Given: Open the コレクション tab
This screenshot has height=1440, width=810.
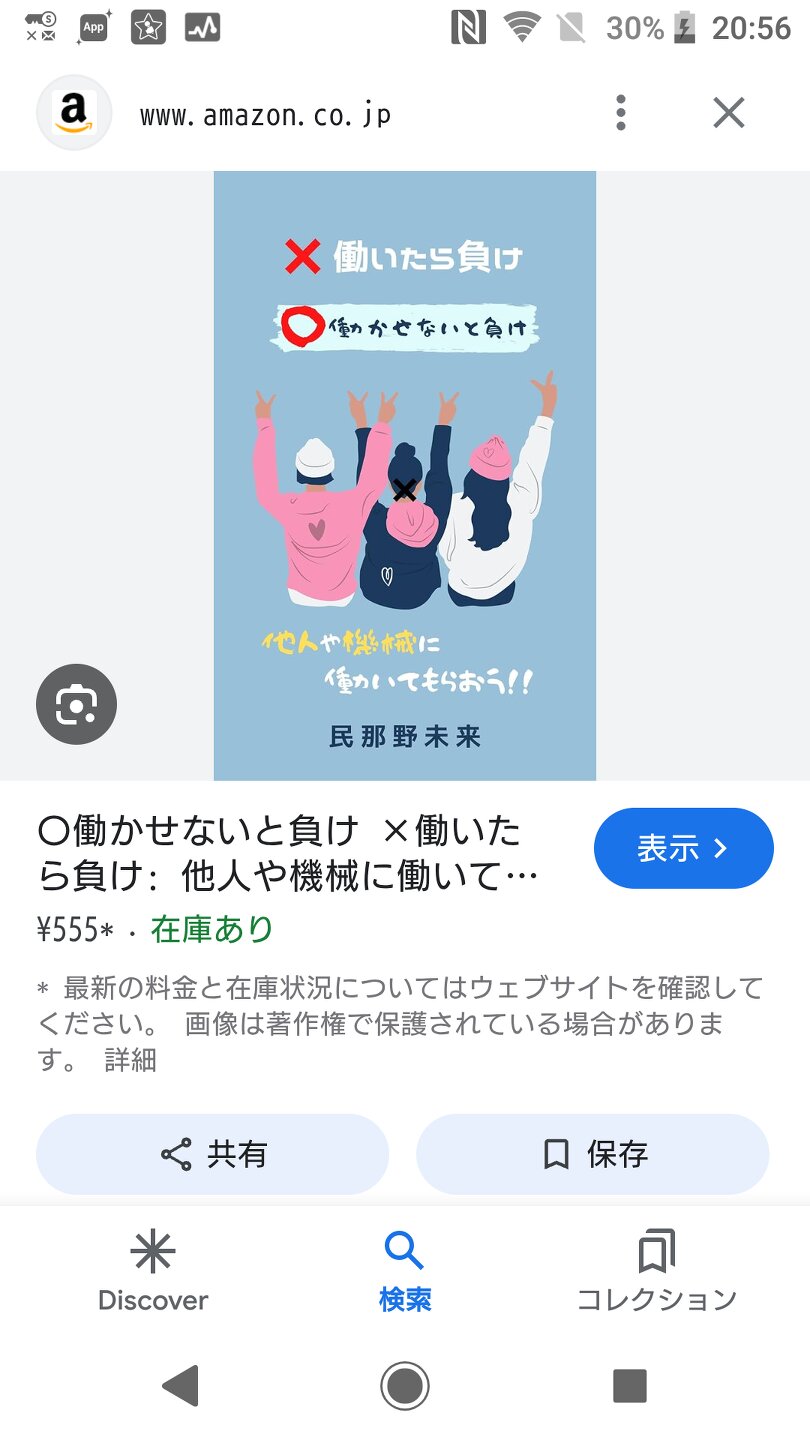Looking at the screenshot, I should pos(656,1272).
